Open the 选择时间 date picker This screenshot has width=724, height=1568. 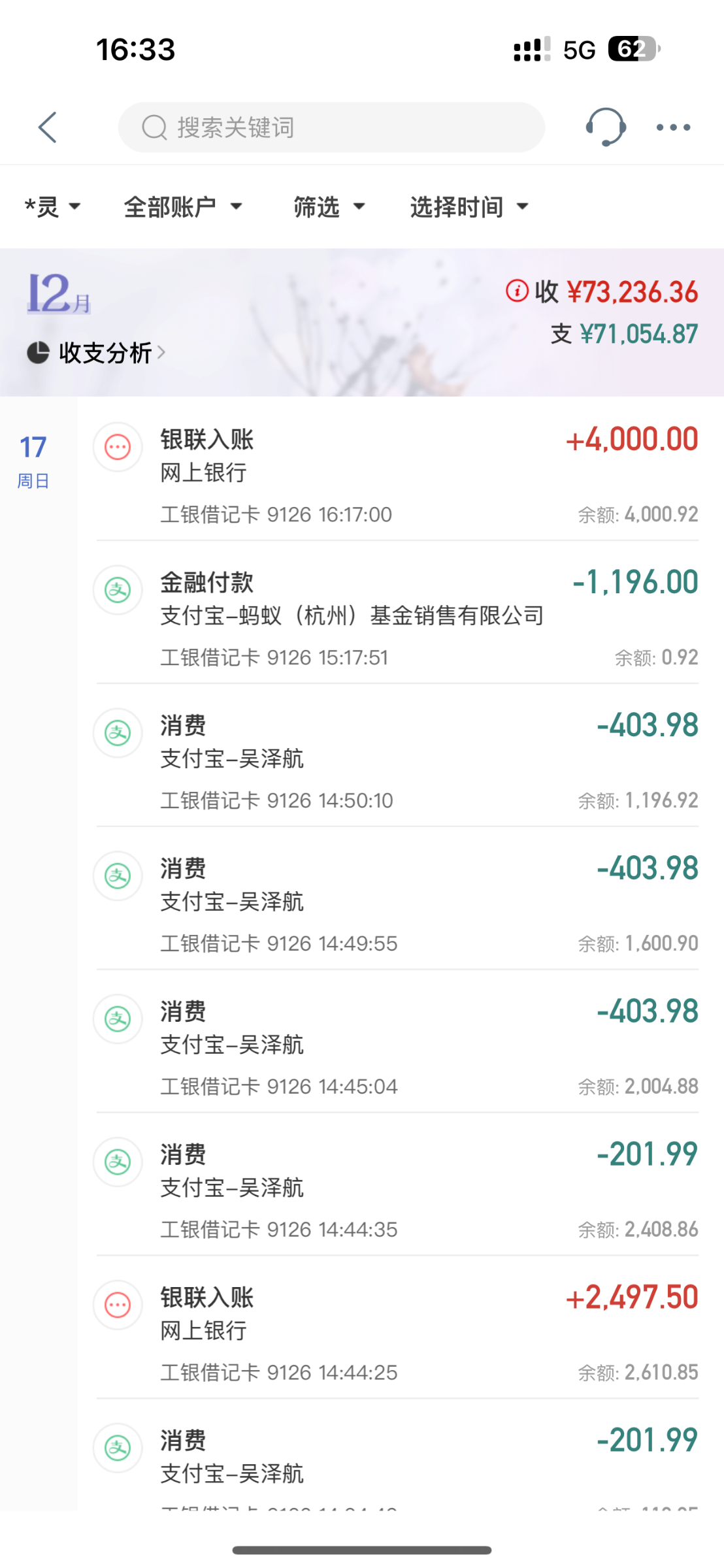tap(469, 207)
